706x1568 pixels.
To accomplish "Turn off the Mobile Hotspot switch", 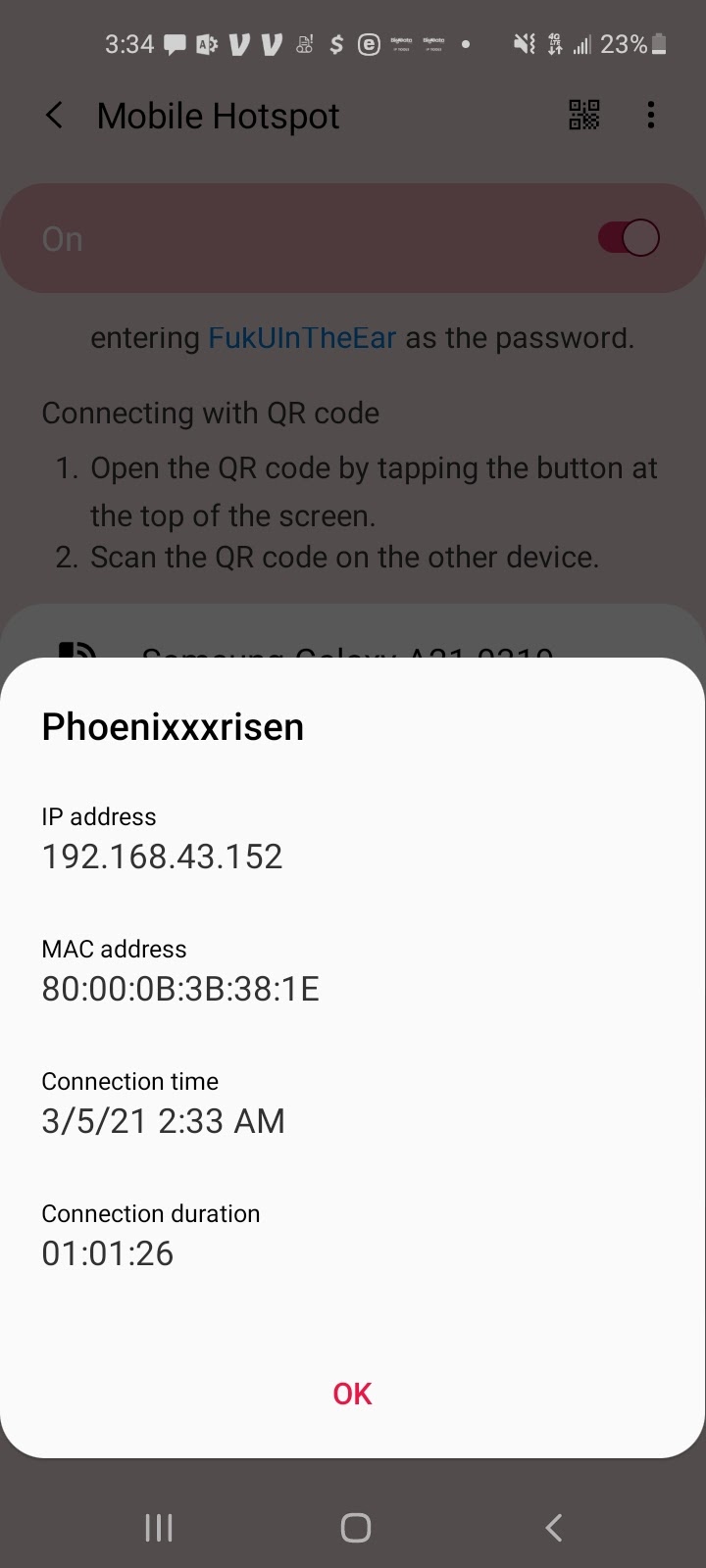I will 629,238.
